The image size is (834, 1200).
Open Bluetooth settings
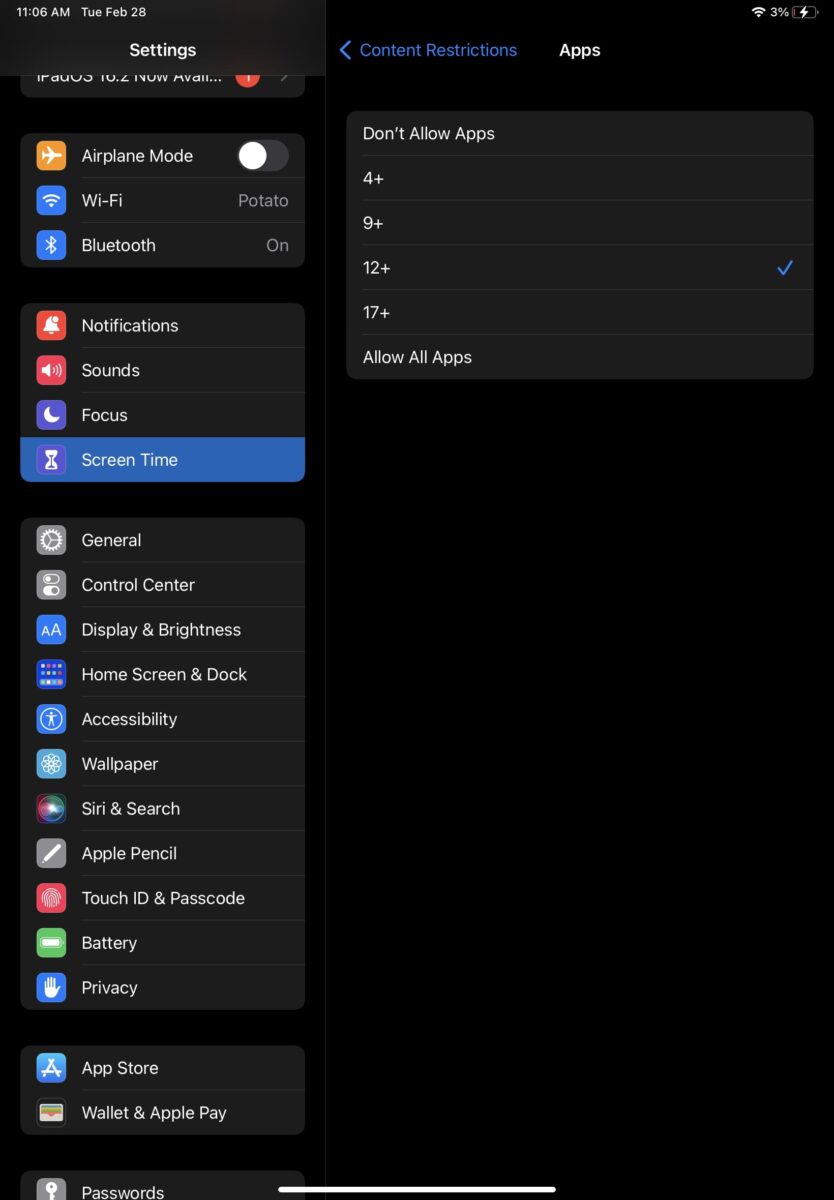coord(162,245)
